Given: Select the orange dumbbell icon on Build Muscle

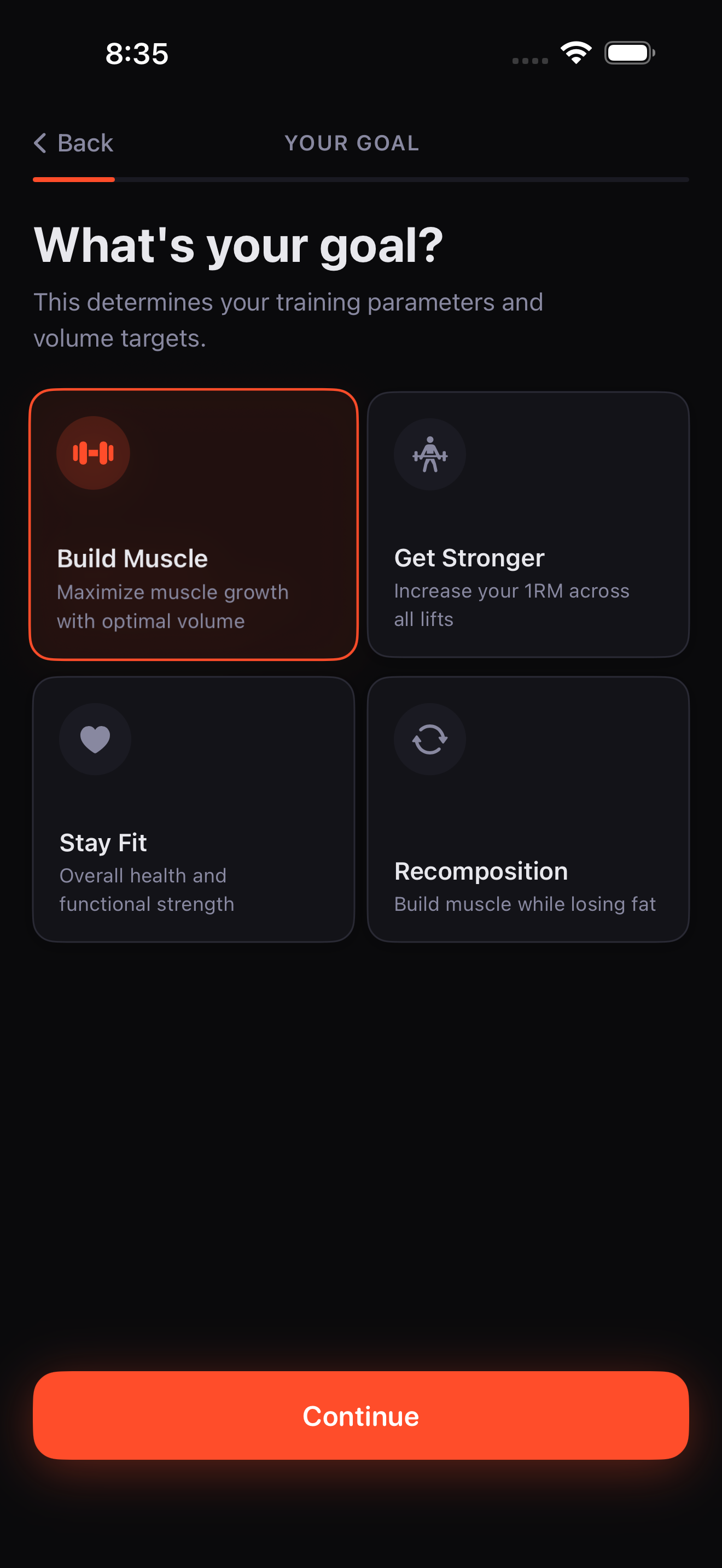Looking at the screenshot, I should 92,453.
